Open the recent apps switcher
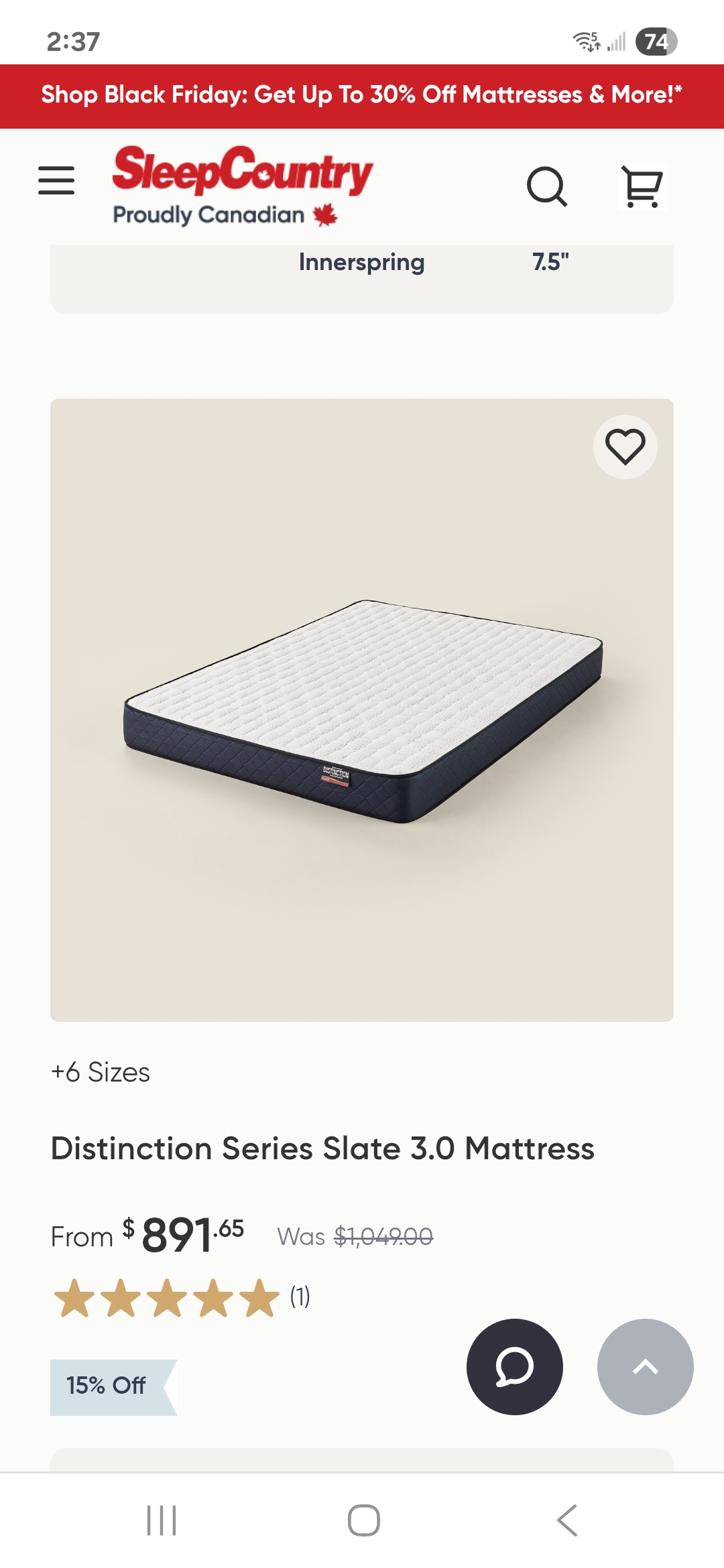 (x=162, y=1520)
